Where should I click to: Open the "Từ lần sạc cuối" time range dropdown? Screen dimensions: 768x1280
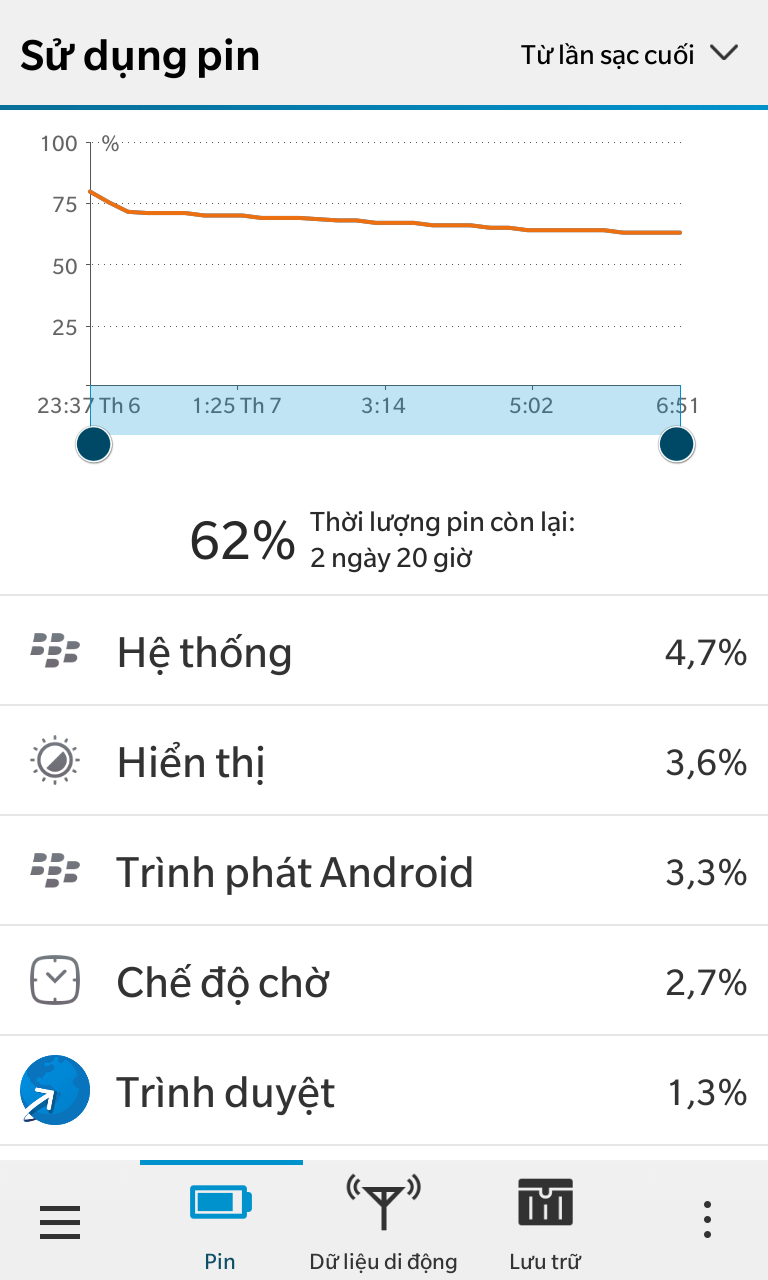coord(629,55)
